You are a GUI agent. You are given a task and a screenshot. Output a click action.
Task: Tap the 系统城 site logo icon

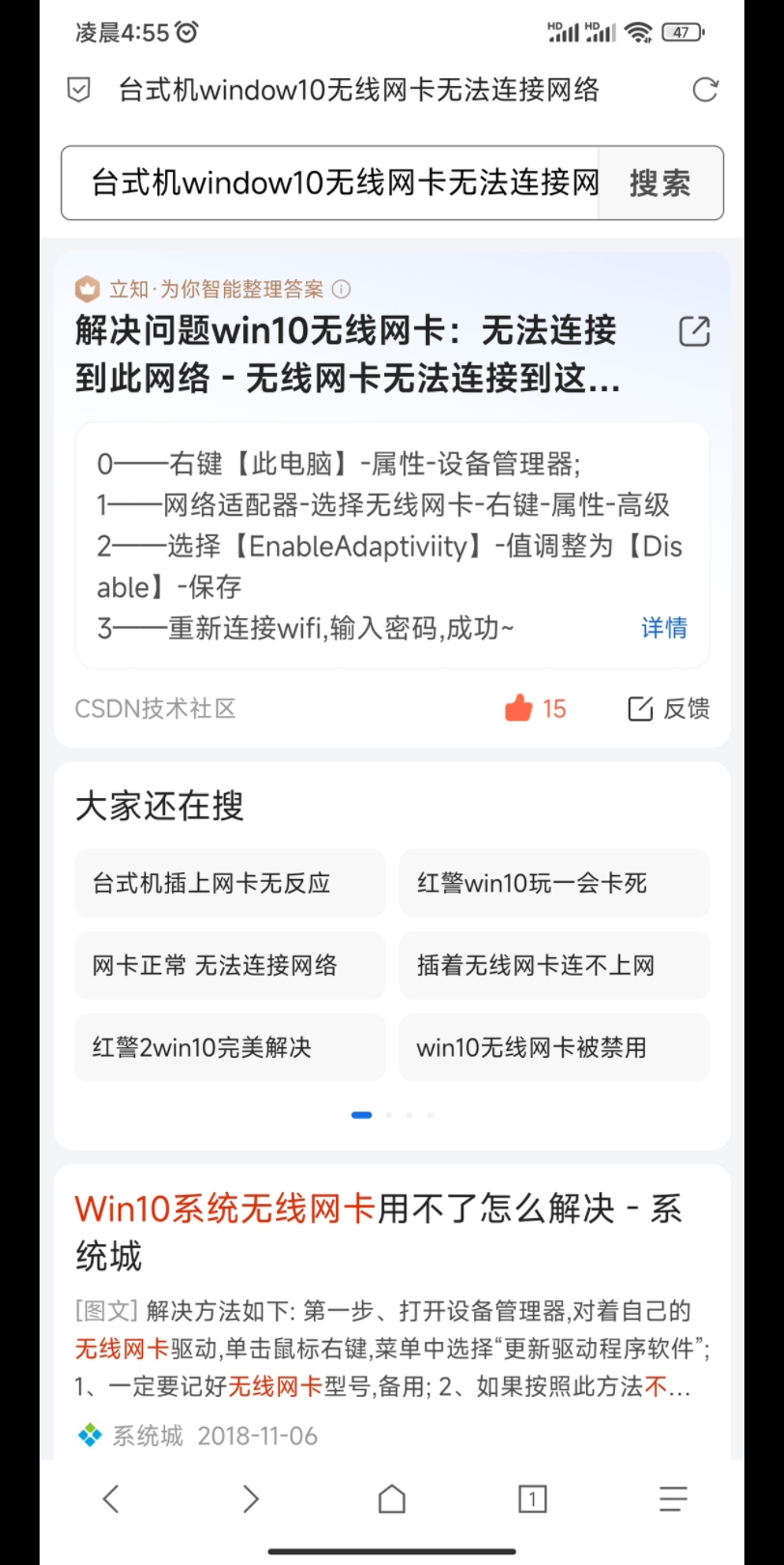pyautogui.click(x=90, y=1435)
